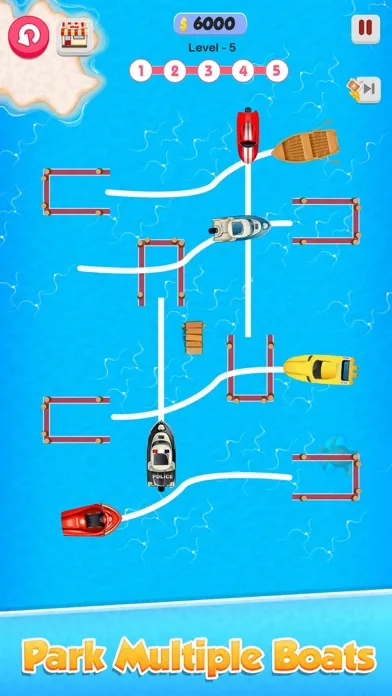Launch the wooden rowboat
This screenshot has width=392, height=696.
click(305, 146)
